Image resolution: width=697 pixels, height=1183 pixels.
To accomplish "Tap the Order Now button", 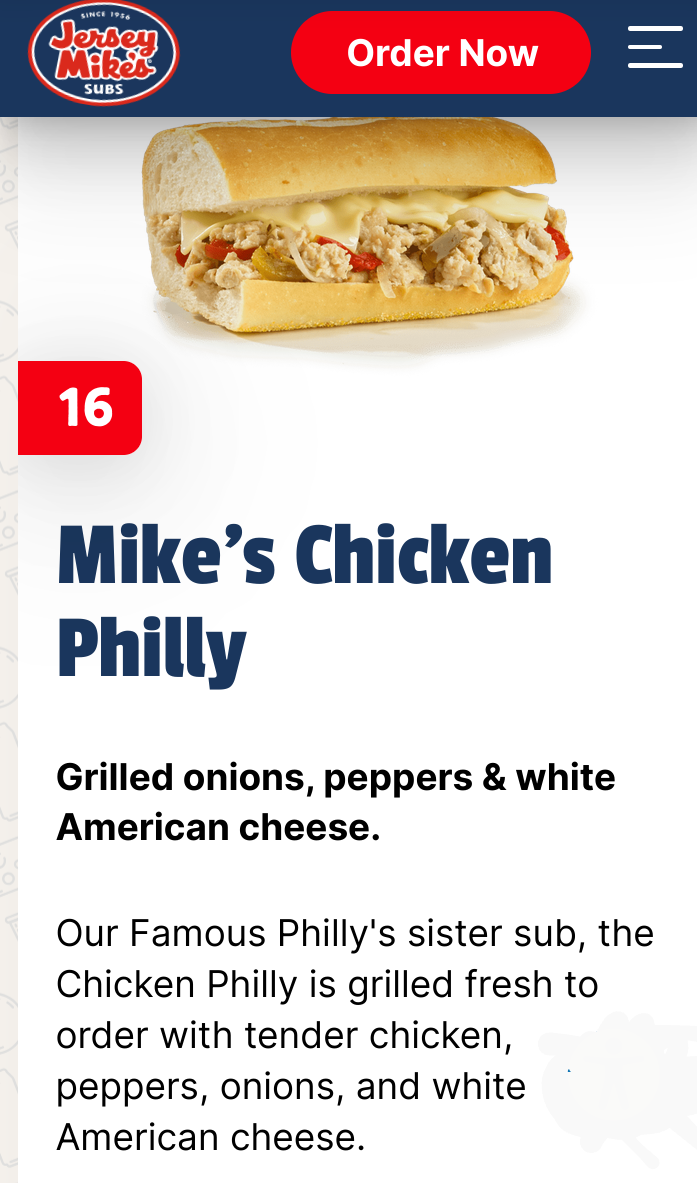I will pyautogui.click(x=441, y=53).
